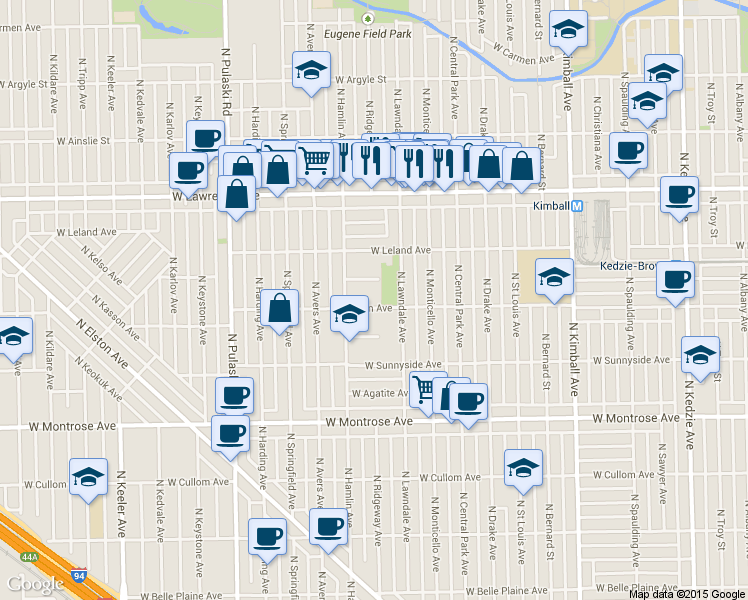Image resolution: width=748 pixels, height=600 pixels.
Task: Open the school marker on W Cullom near St Louis Ave
Action: [523, 471]
